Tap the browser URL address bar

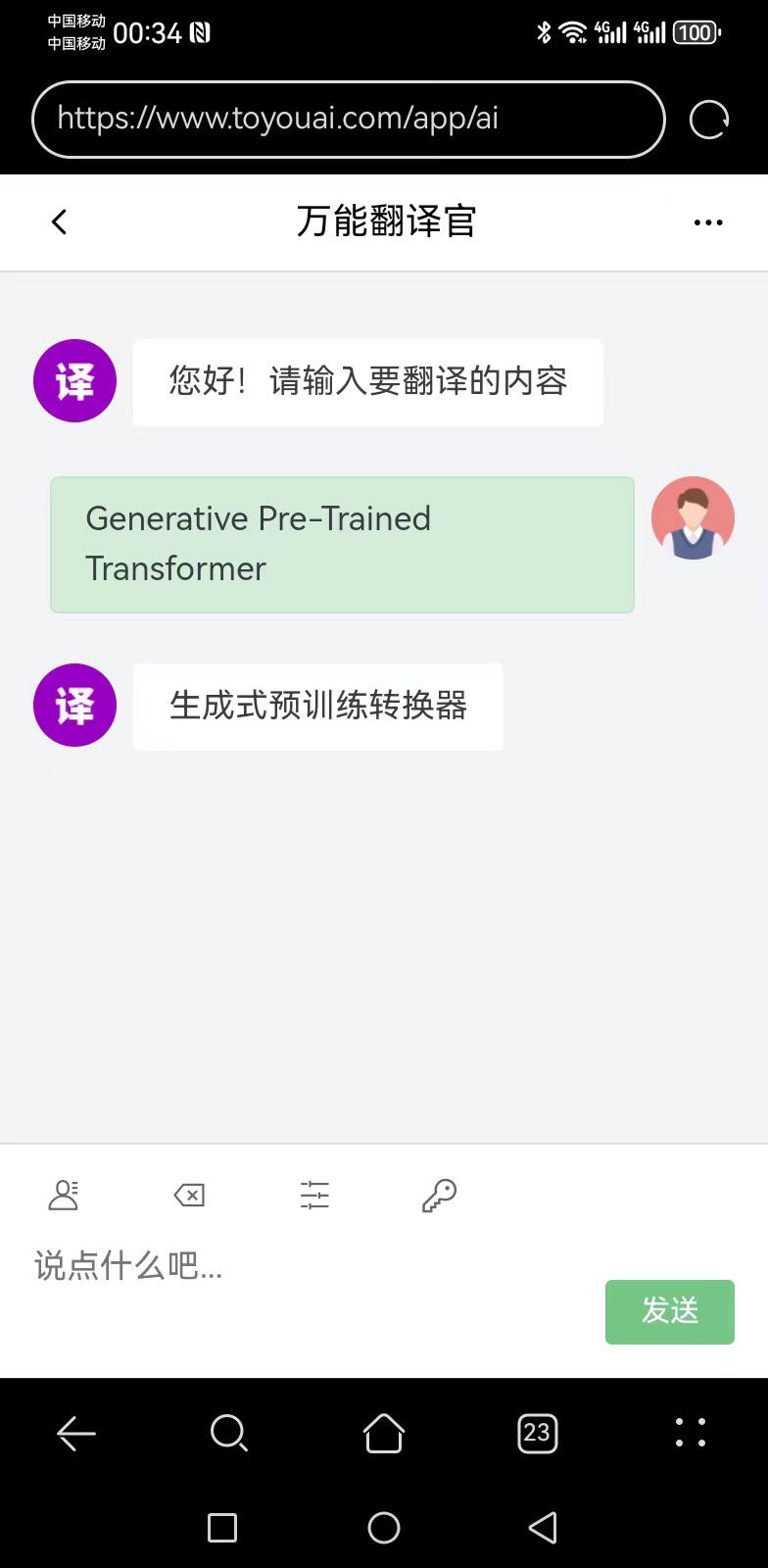coord(348,120)
